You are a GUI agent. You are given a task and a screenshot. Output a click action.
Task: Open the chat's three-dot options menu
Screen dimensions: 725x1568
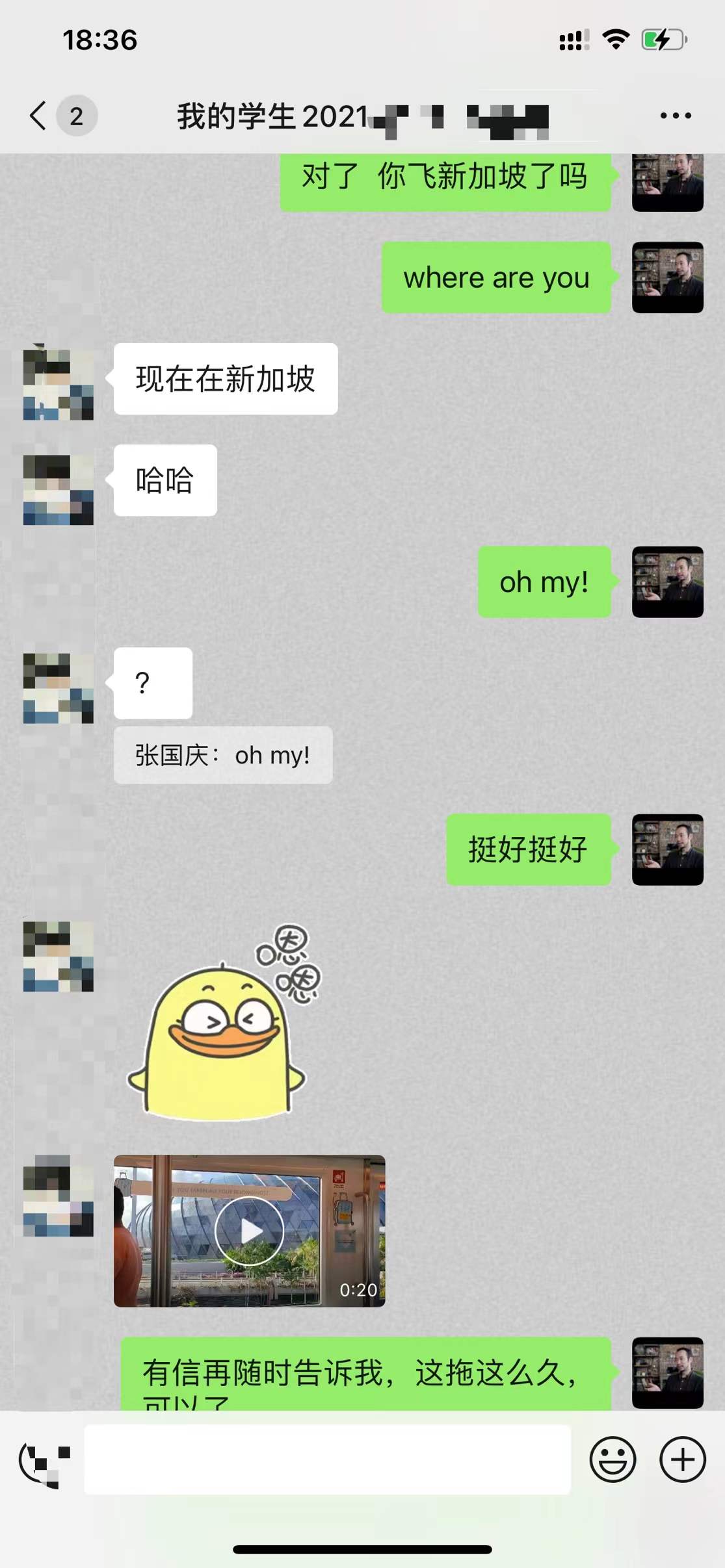[x=676, y=116]
